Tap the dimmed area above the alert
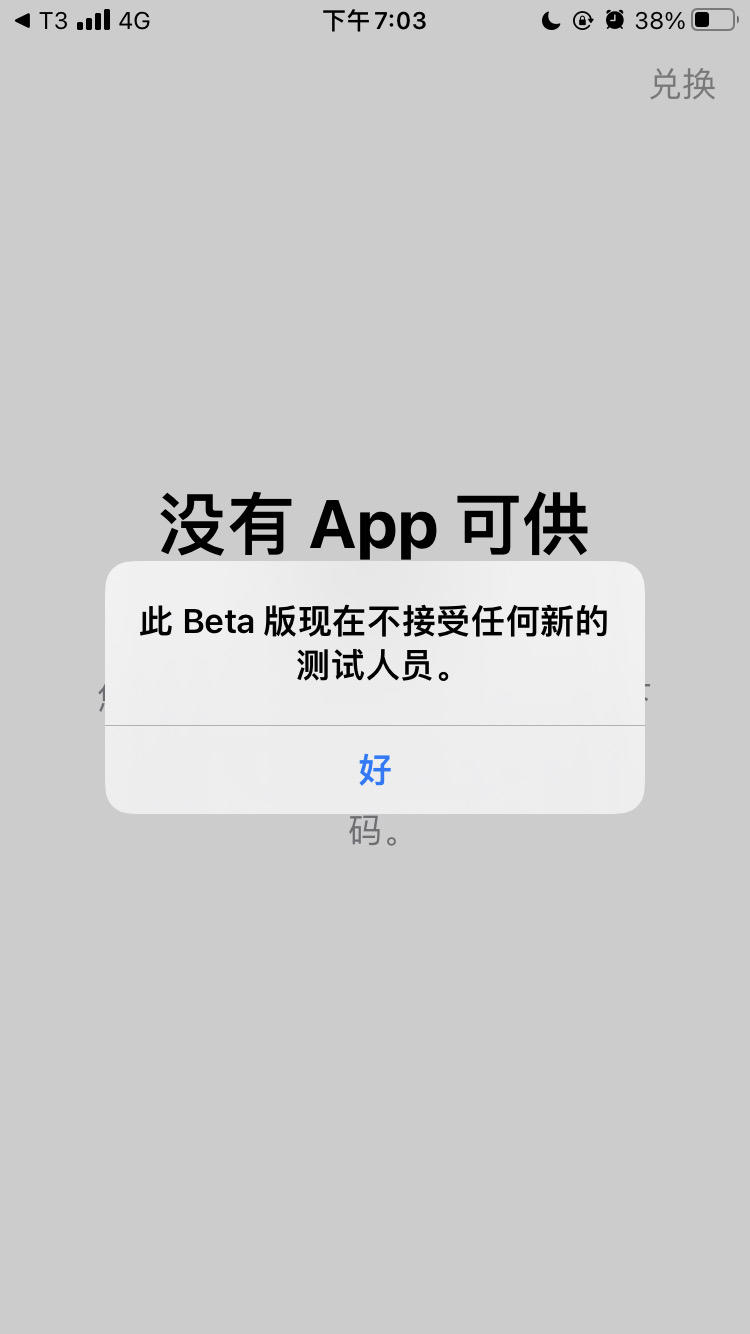The height and width of the screenshot is (1334, 750). pos(374,300)
